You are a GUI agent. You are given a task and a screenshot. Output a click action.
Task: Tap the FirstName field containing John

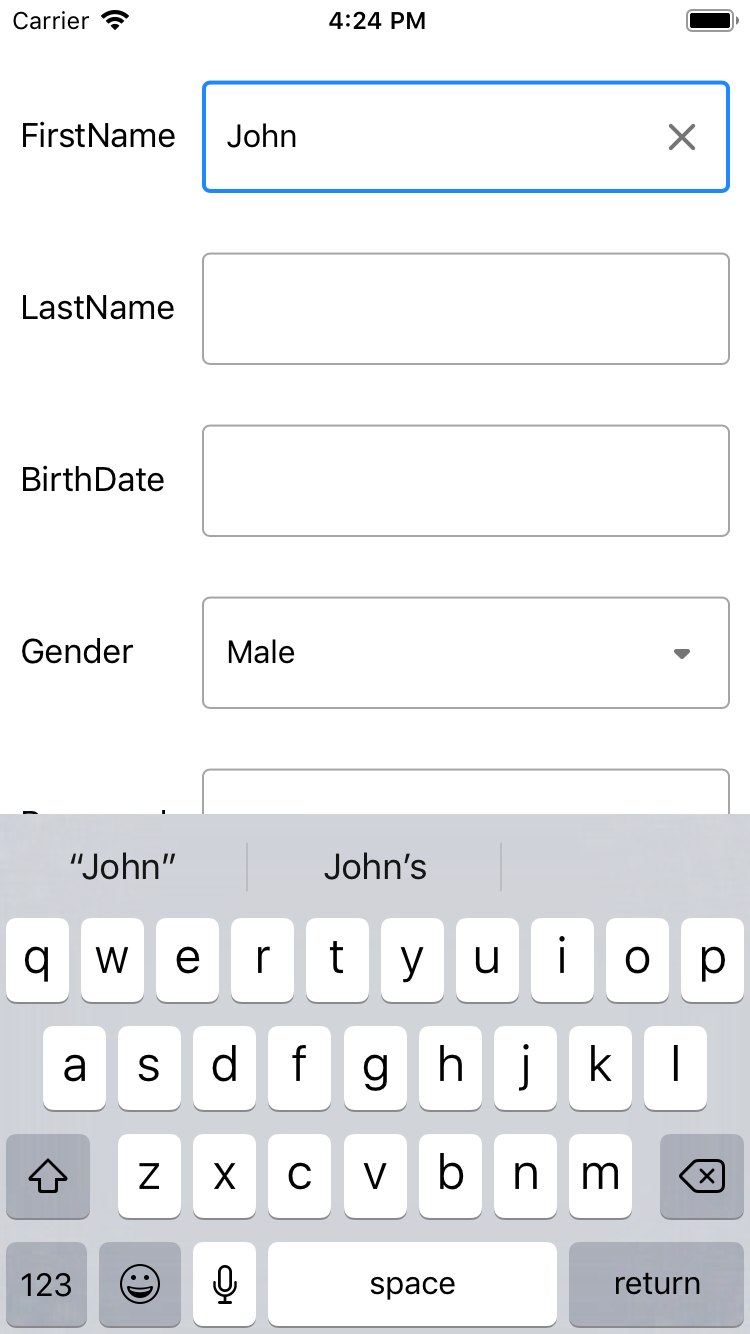(x=430, y=137)
